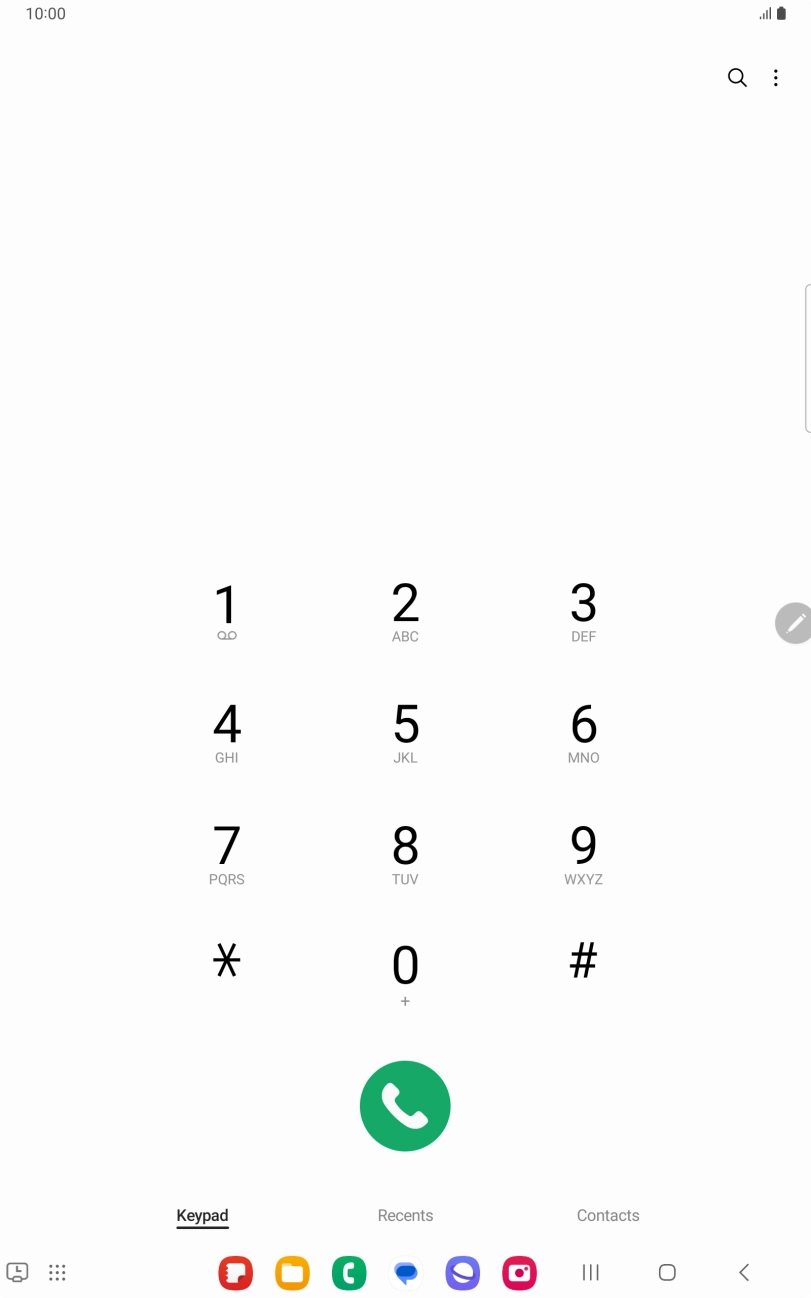811x1298 pixels.
Task: Start the call with the green button
Action: pos(405,1106)
